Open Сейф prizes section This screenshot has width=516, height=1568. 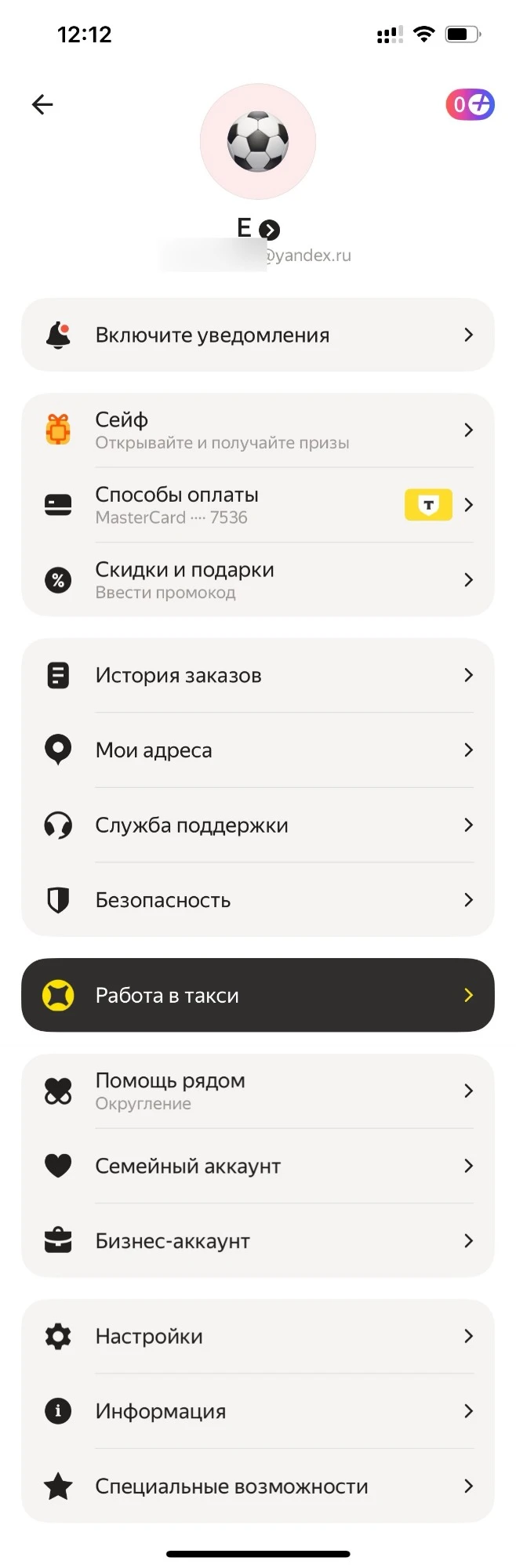tap(258, 430)
